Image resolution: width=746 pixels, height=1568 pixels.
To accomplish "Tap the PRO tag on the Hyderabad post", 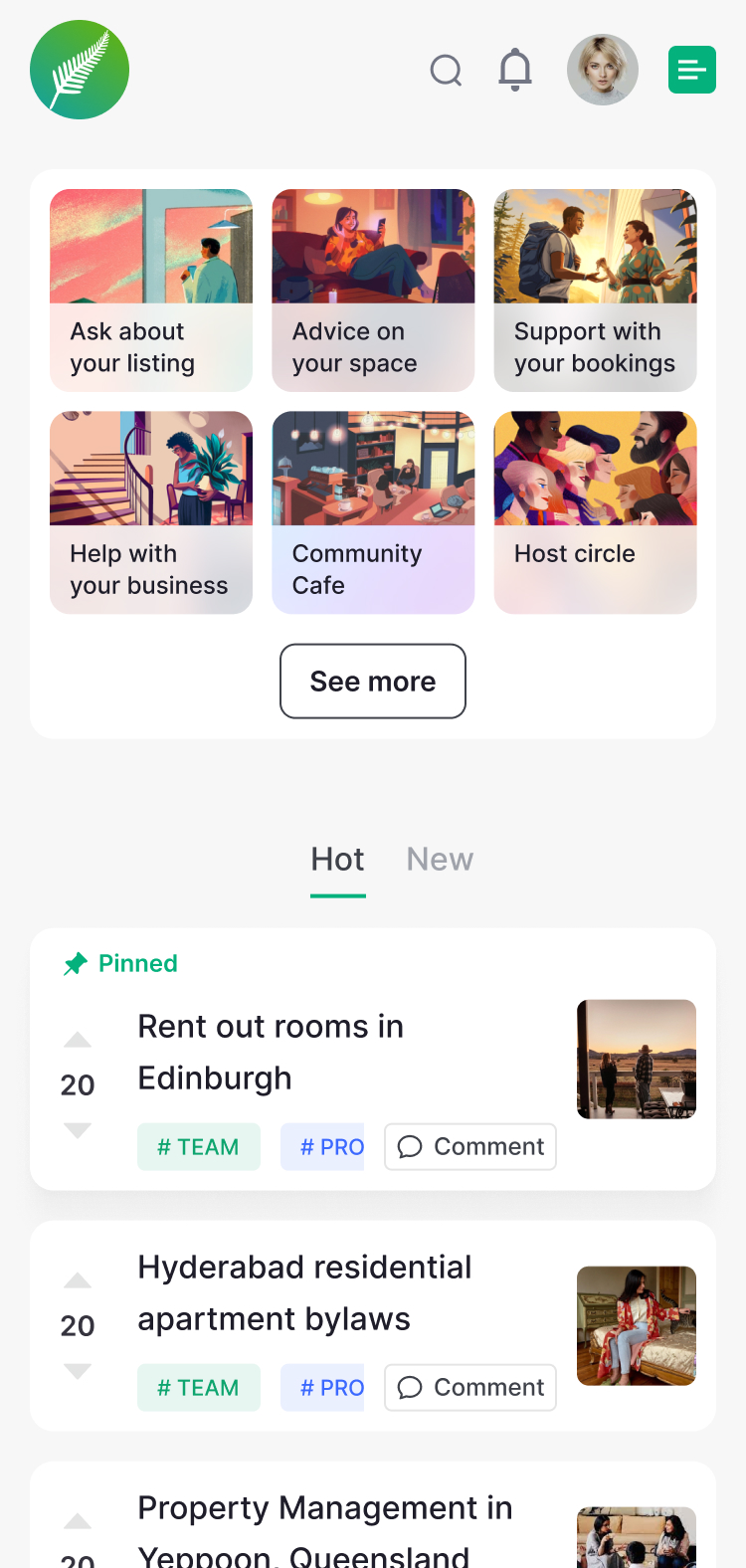I will click(323, 1388).
